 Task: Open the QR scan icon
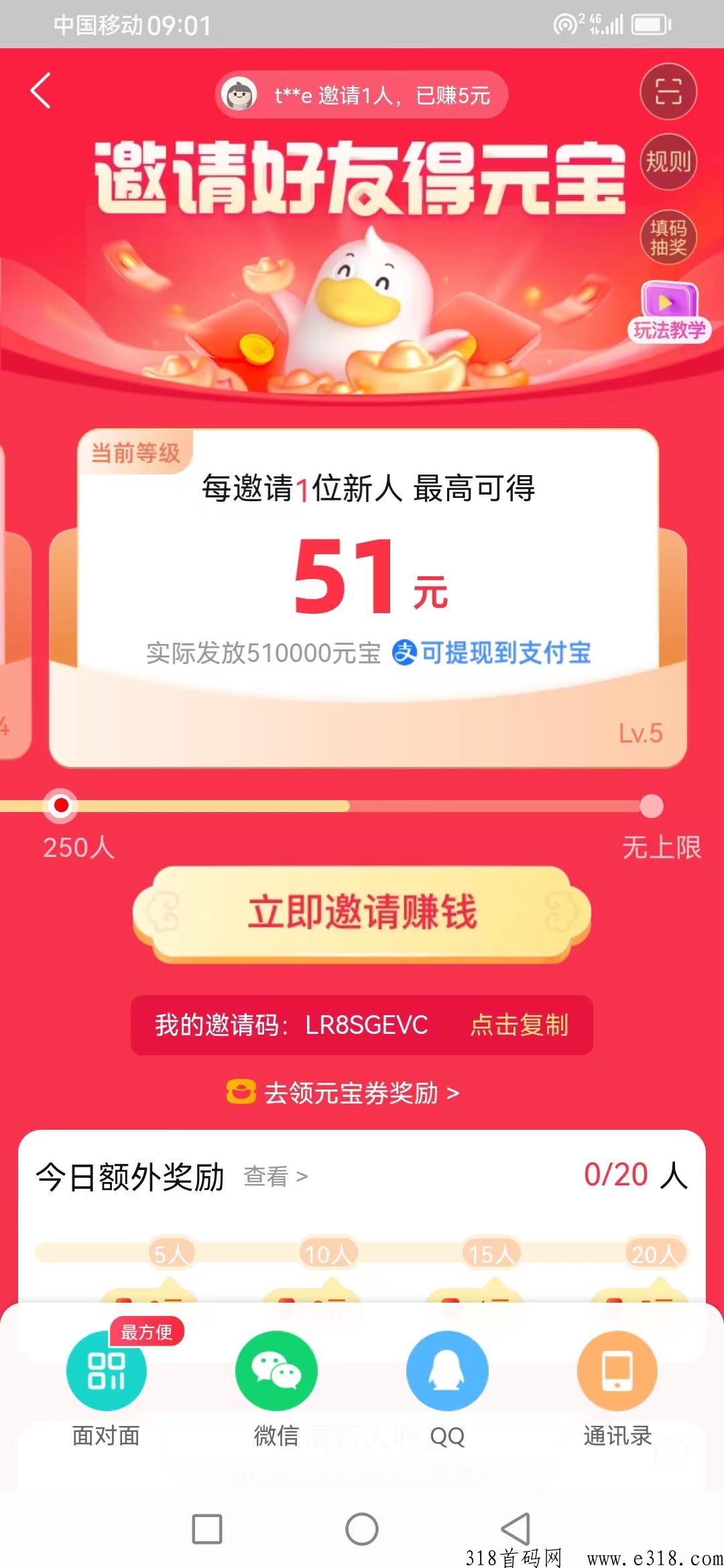click(668, 92)
